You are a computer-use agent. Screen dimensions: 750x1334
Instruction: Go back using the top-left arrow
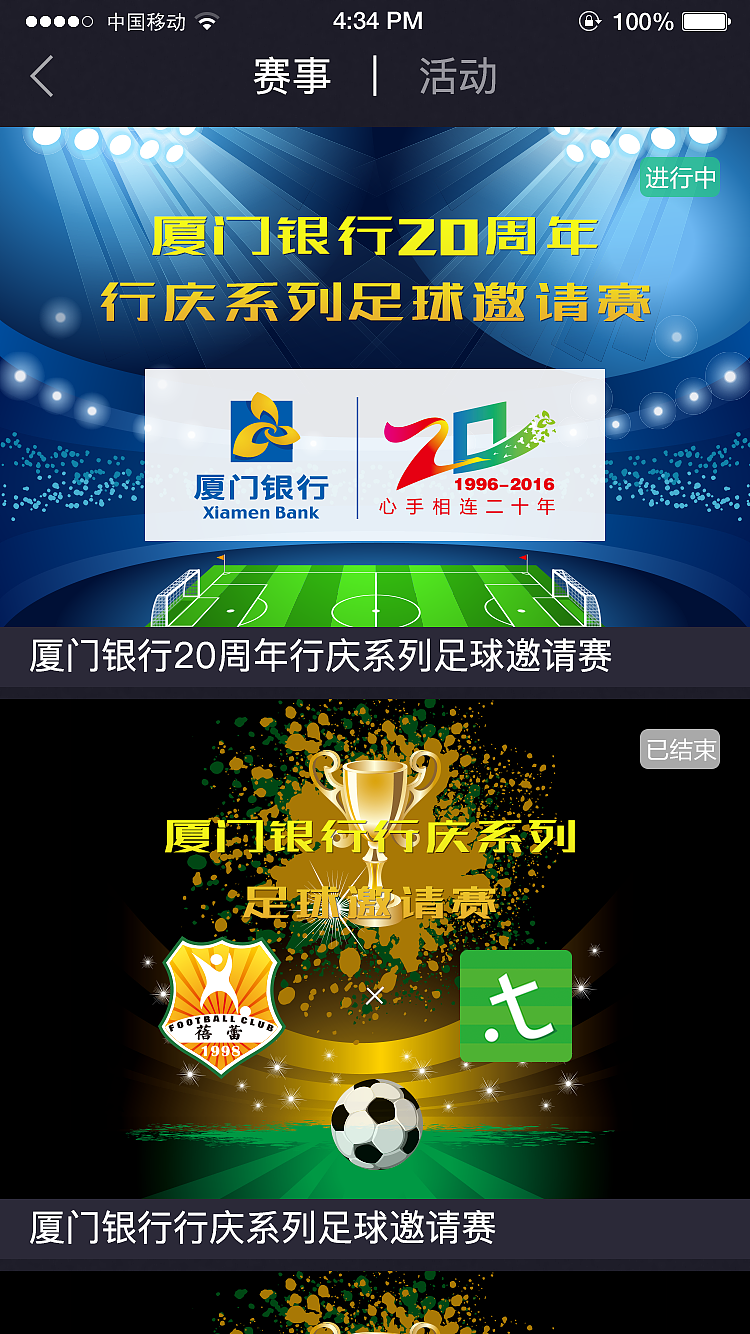point(42,77)
